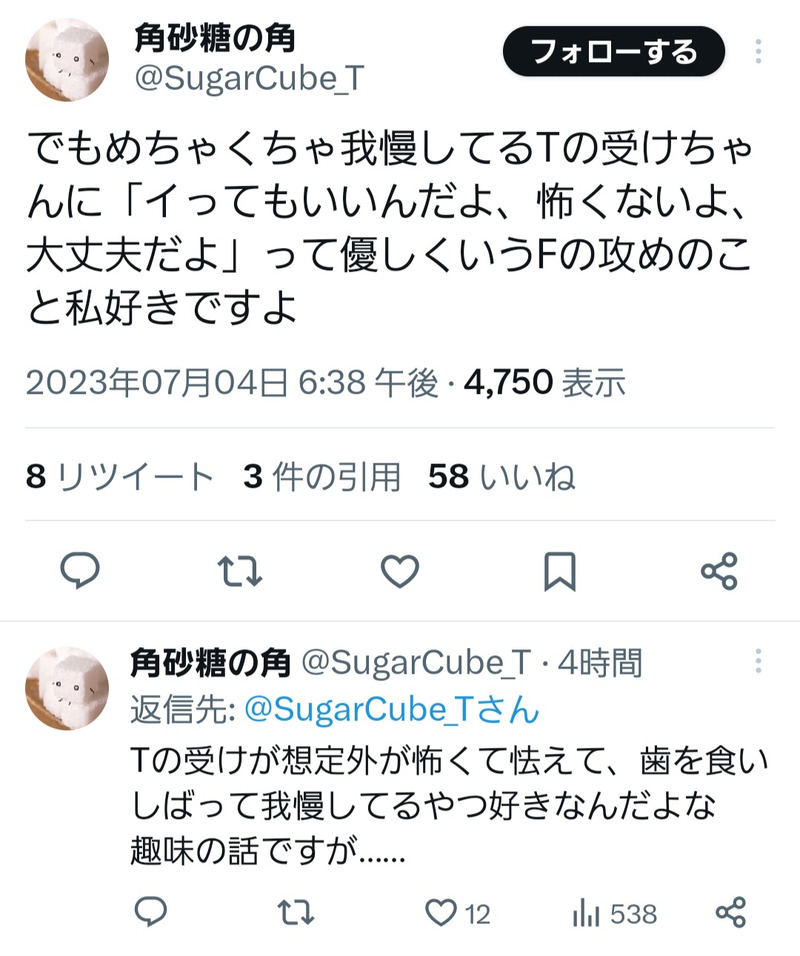
Task: Tap the フォローする button
Action: (613, 52)
